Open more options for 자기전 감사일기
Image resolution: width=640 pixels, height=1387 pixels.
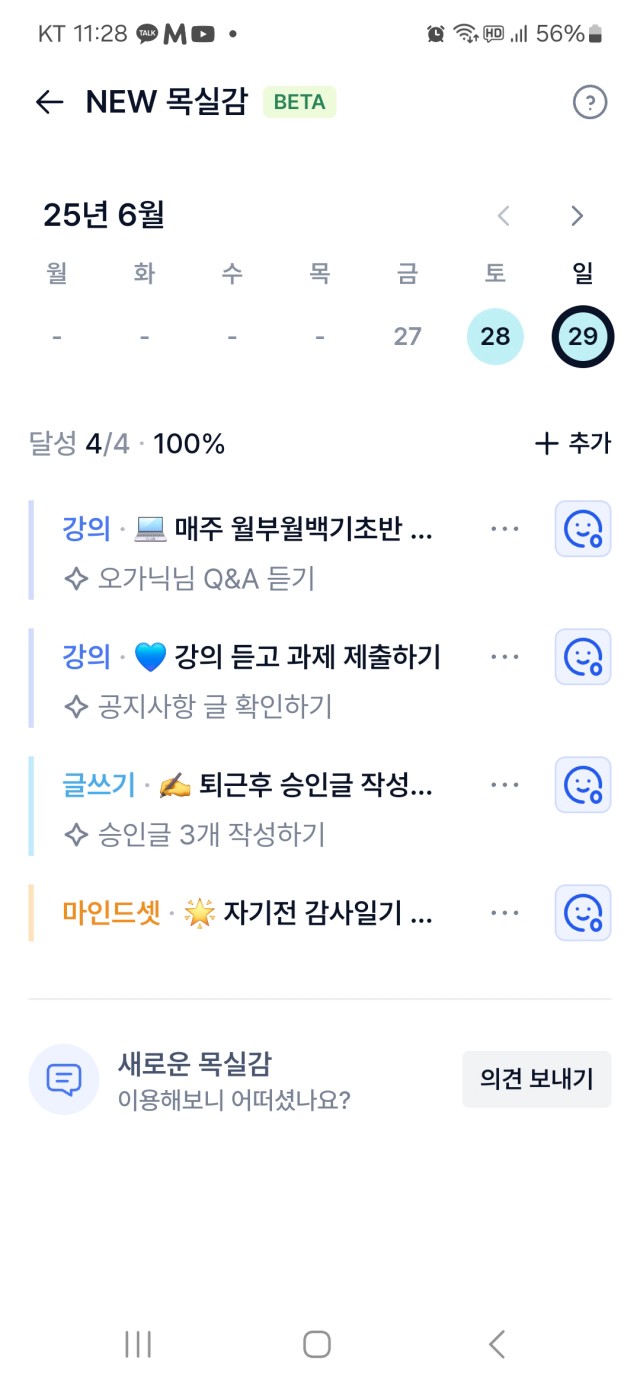(505, 913)
